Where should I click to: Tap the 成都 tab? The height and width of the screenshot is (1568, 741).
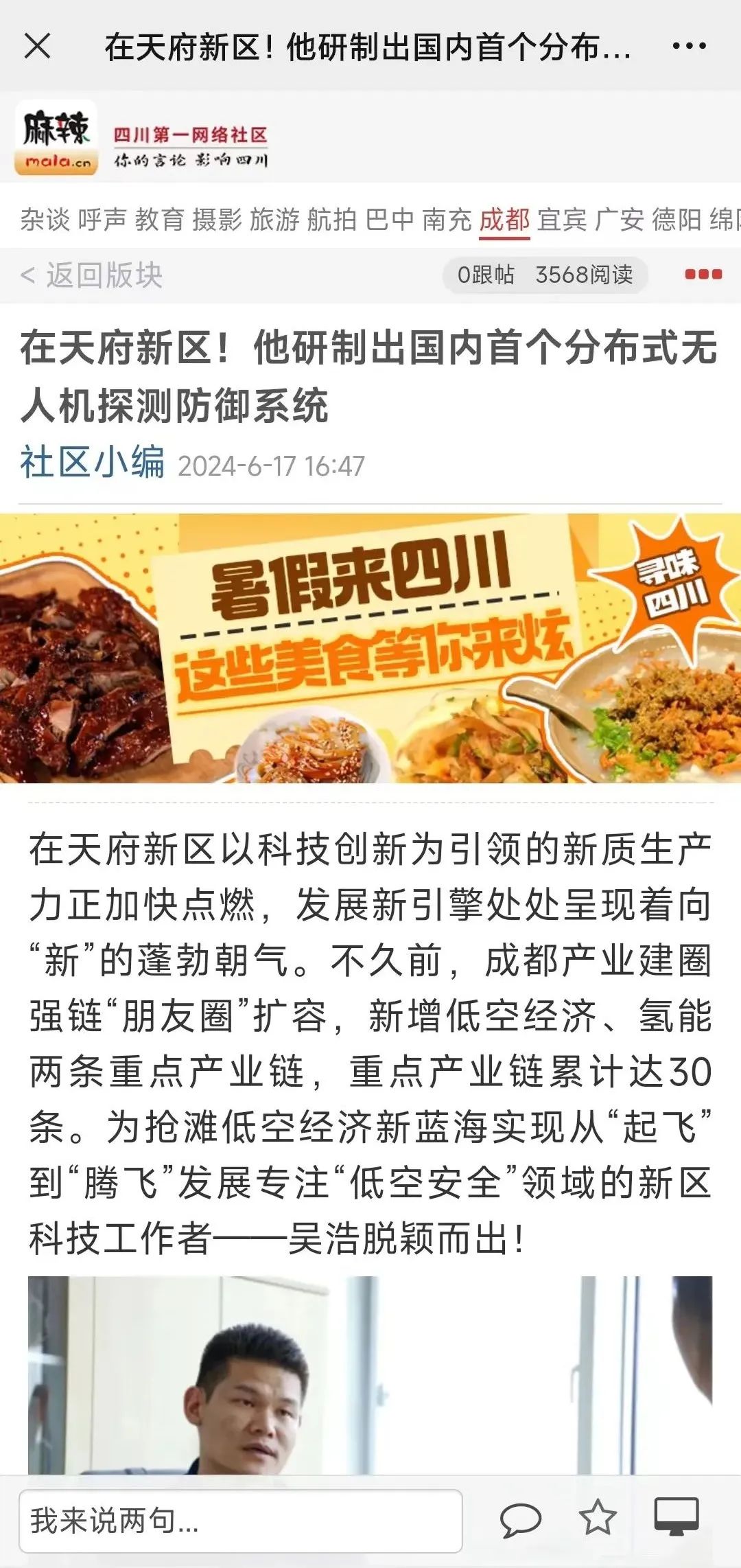tap(504, 220)
